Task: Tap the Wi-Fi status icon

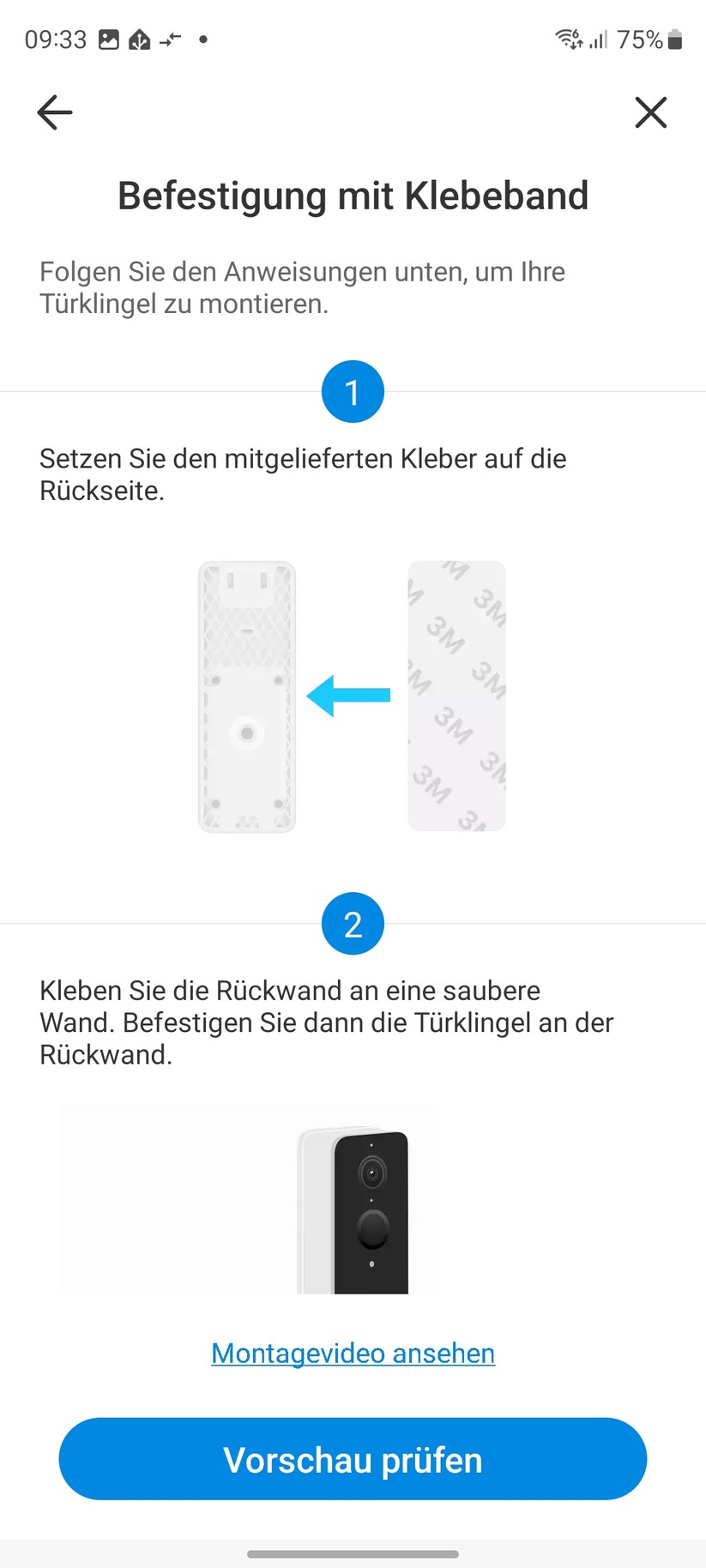Action: click(566, 39)
